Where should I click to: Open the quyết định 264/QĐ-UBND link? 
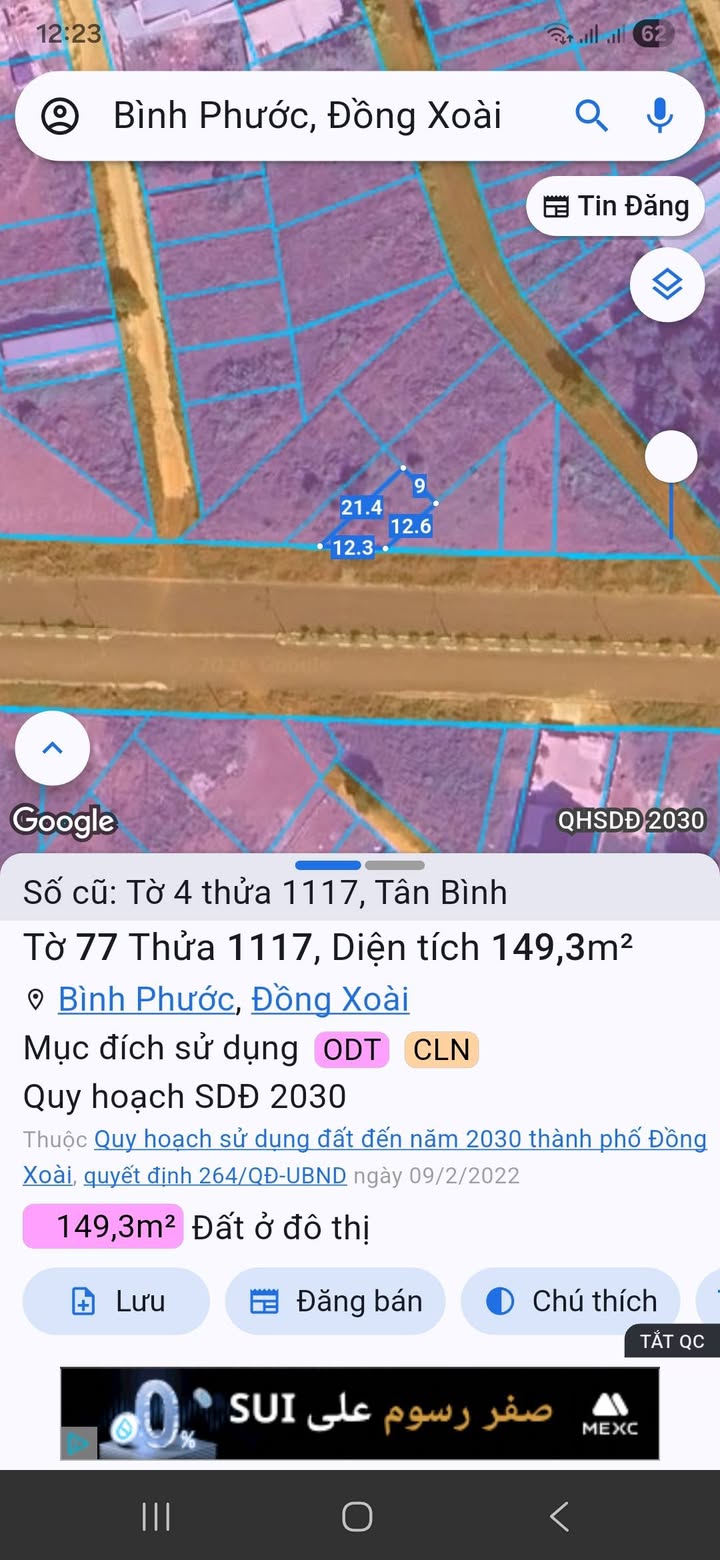coord(215,1175)
